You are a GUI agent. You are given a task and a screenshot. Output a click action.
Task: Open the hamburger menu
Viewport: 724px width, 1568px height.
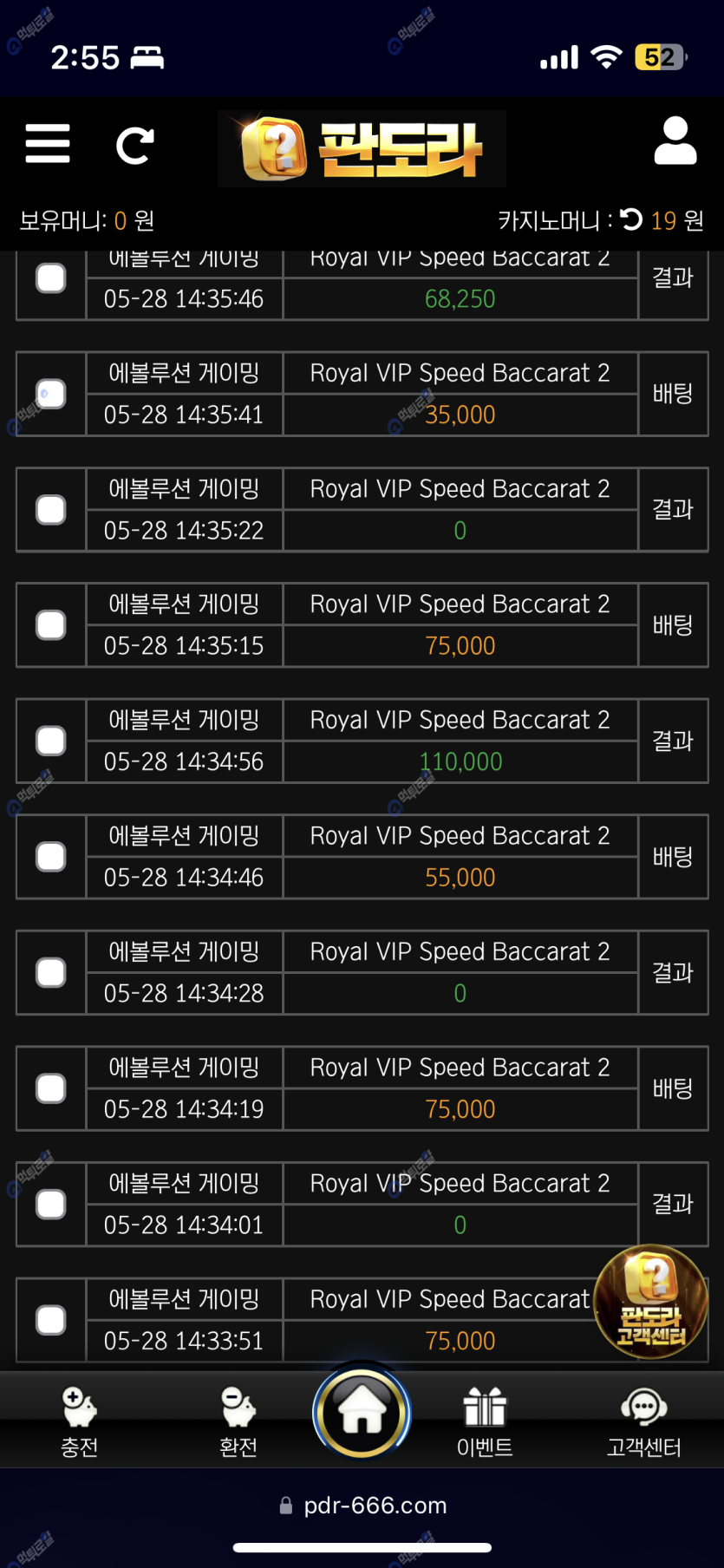pyautogui.click(x=48, y=144)
